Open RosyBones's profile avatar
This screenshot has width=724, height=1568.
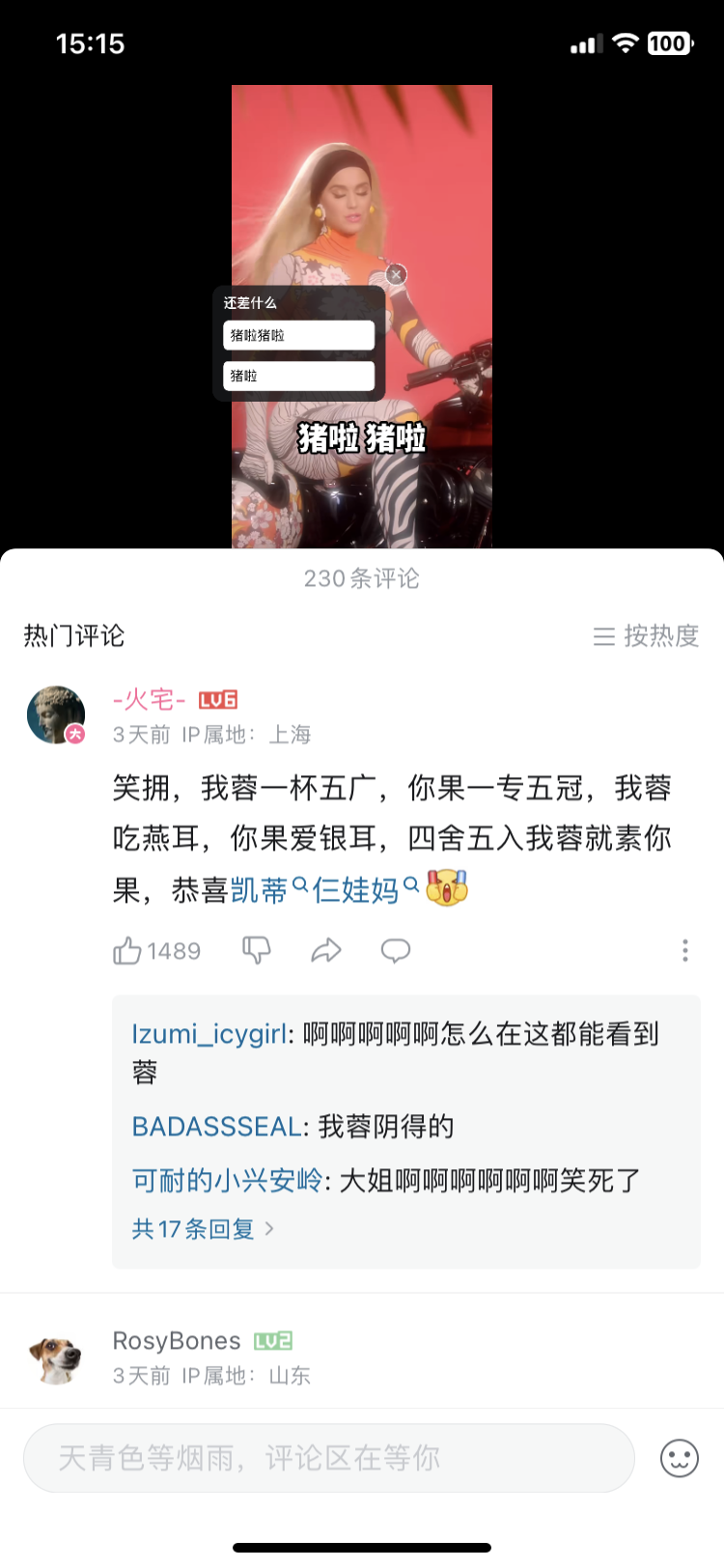pos(56,1358)
